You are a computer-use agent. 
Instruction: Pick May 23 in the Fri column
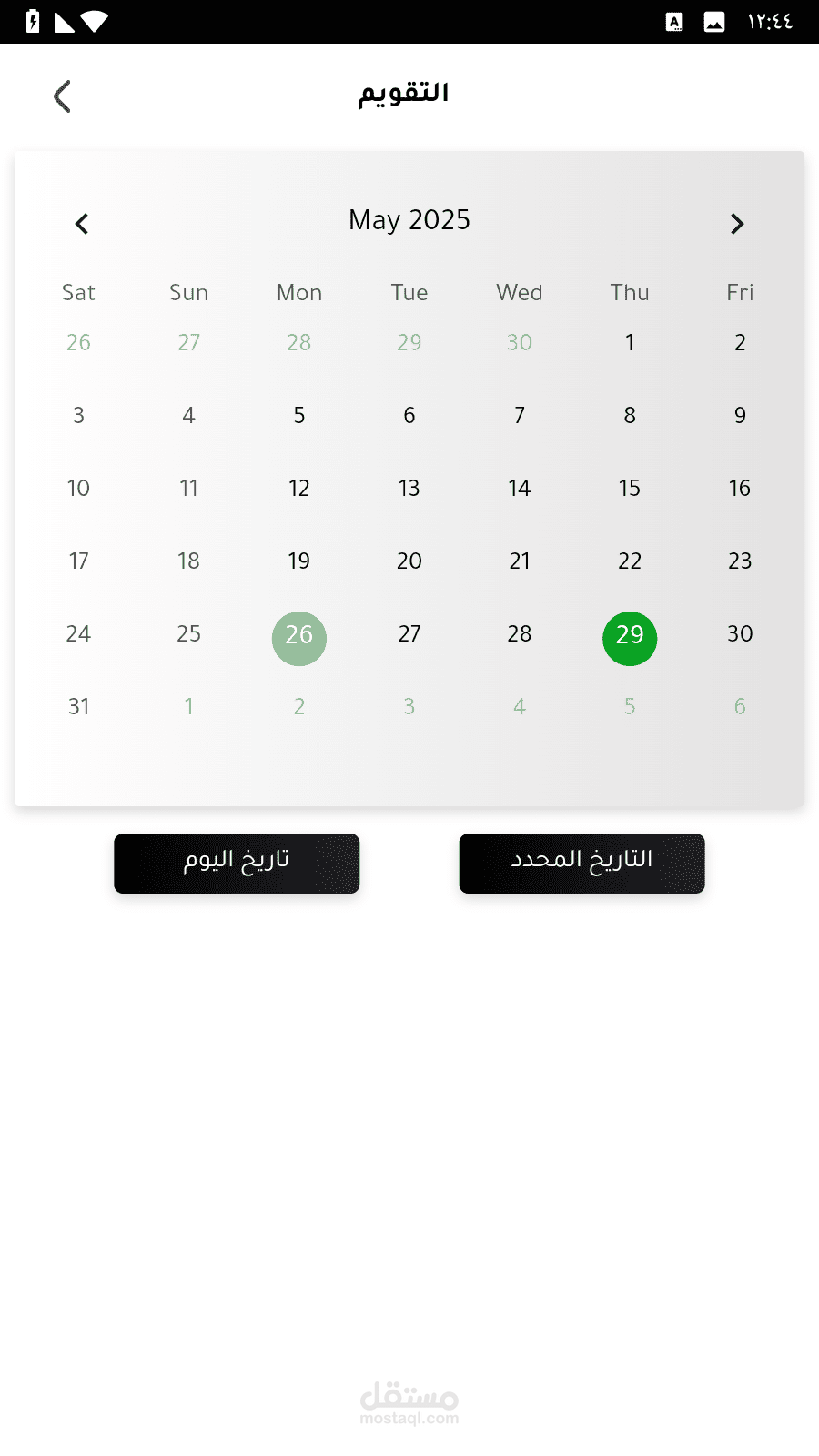[740, 561]
